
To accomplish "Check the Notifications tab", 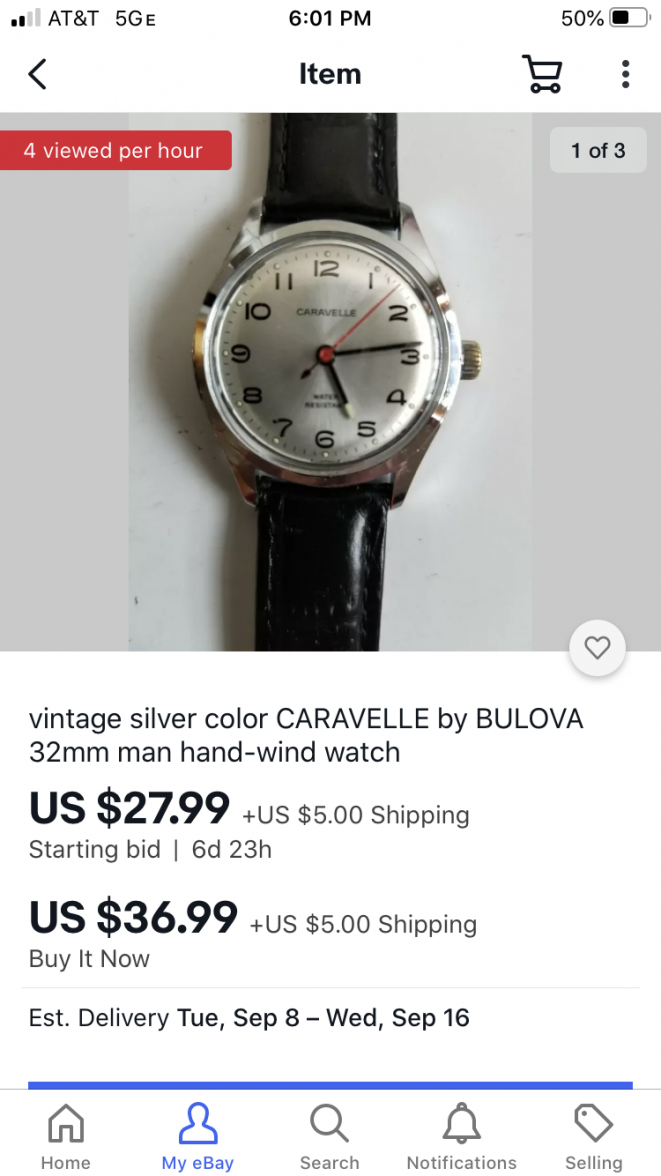I will point(462,1136).
